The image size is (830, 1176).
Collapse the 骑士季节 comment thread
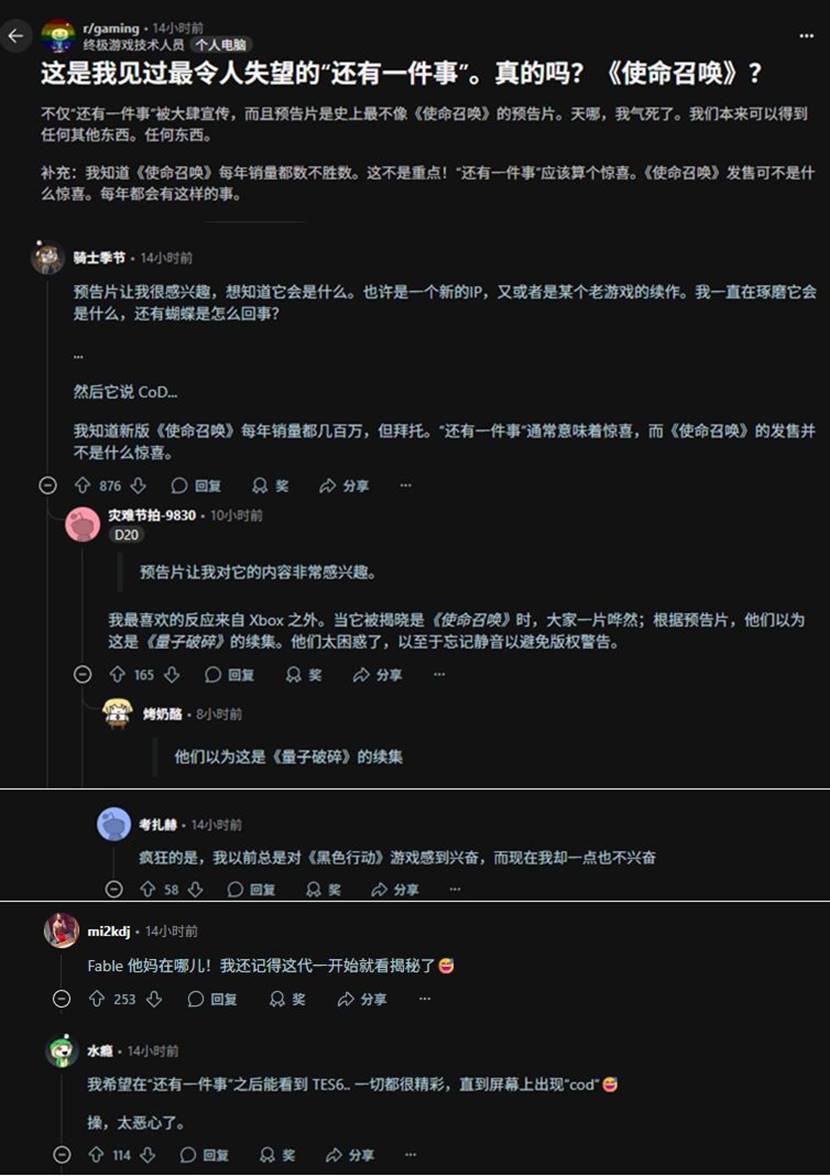[x=47, y=486]
